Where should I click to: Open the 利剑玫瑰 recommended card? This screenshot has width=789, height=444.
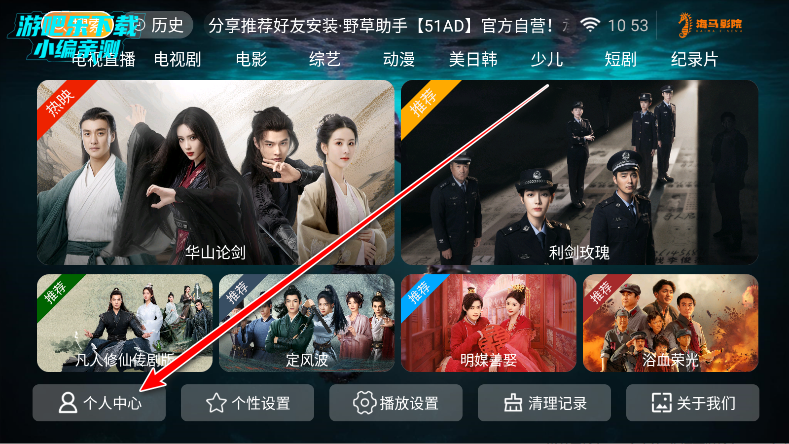(x=580, y=173)
